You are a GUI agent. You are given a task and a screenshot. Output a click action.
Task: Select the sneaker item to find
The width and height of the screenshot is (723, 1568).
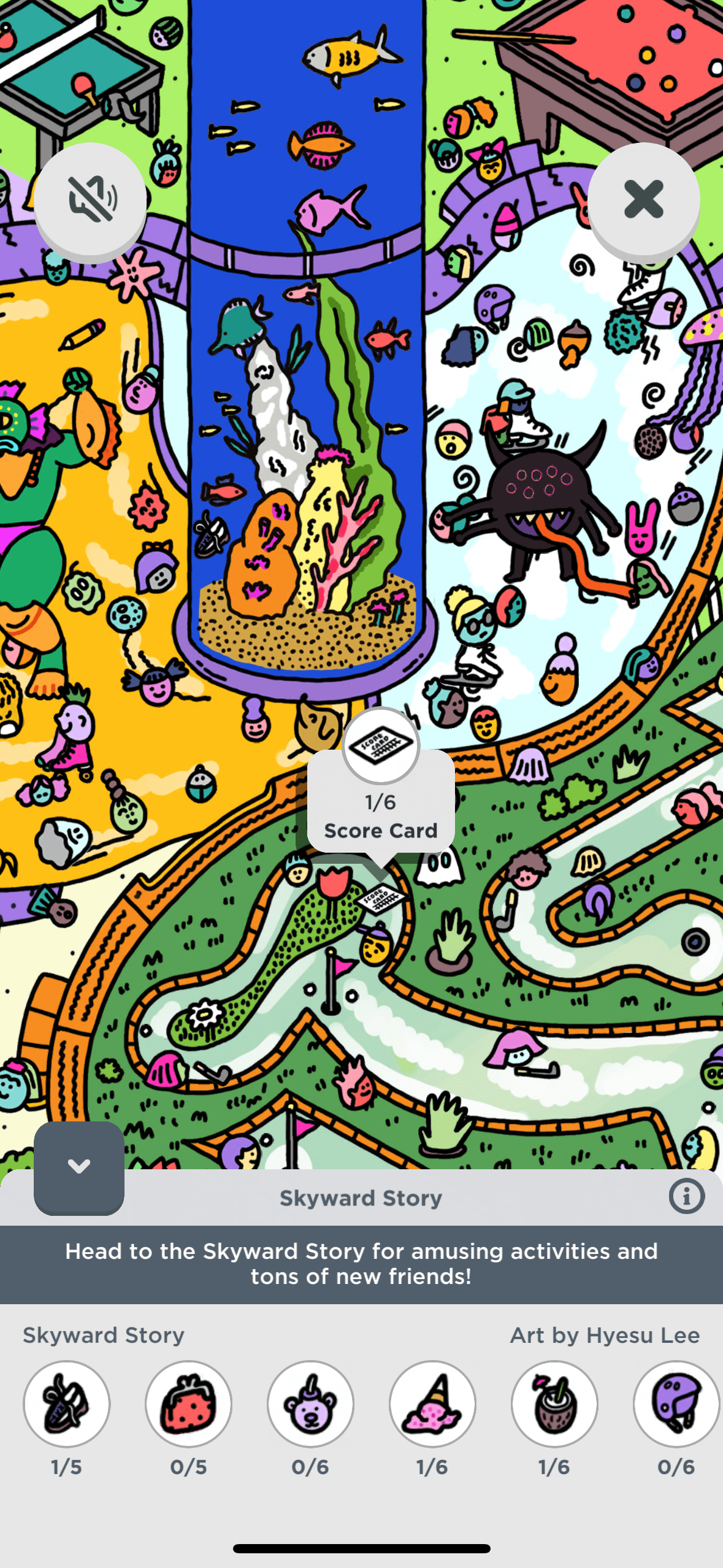point(67,1404)
